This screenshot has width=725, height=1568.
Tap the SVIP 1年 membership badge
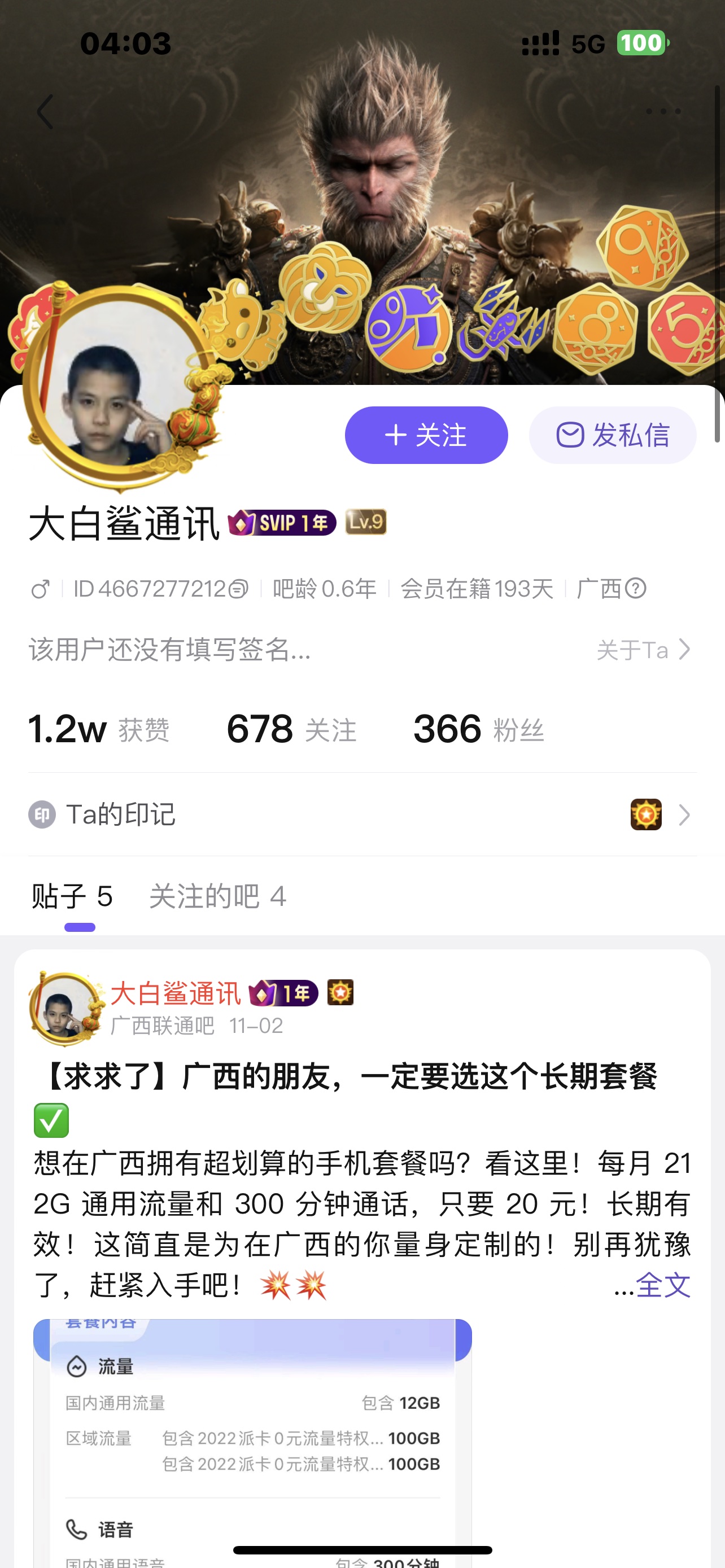point(282,523)
